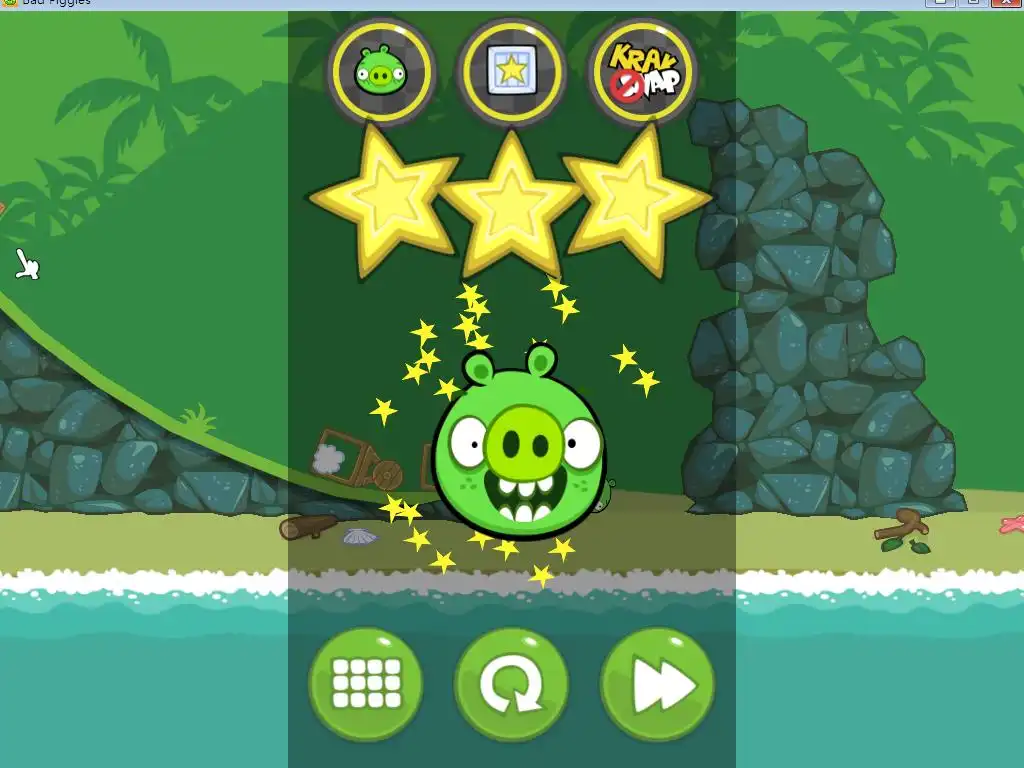Replay the current level
Screen dimensions: 1024x768
(x=511, y=685)
